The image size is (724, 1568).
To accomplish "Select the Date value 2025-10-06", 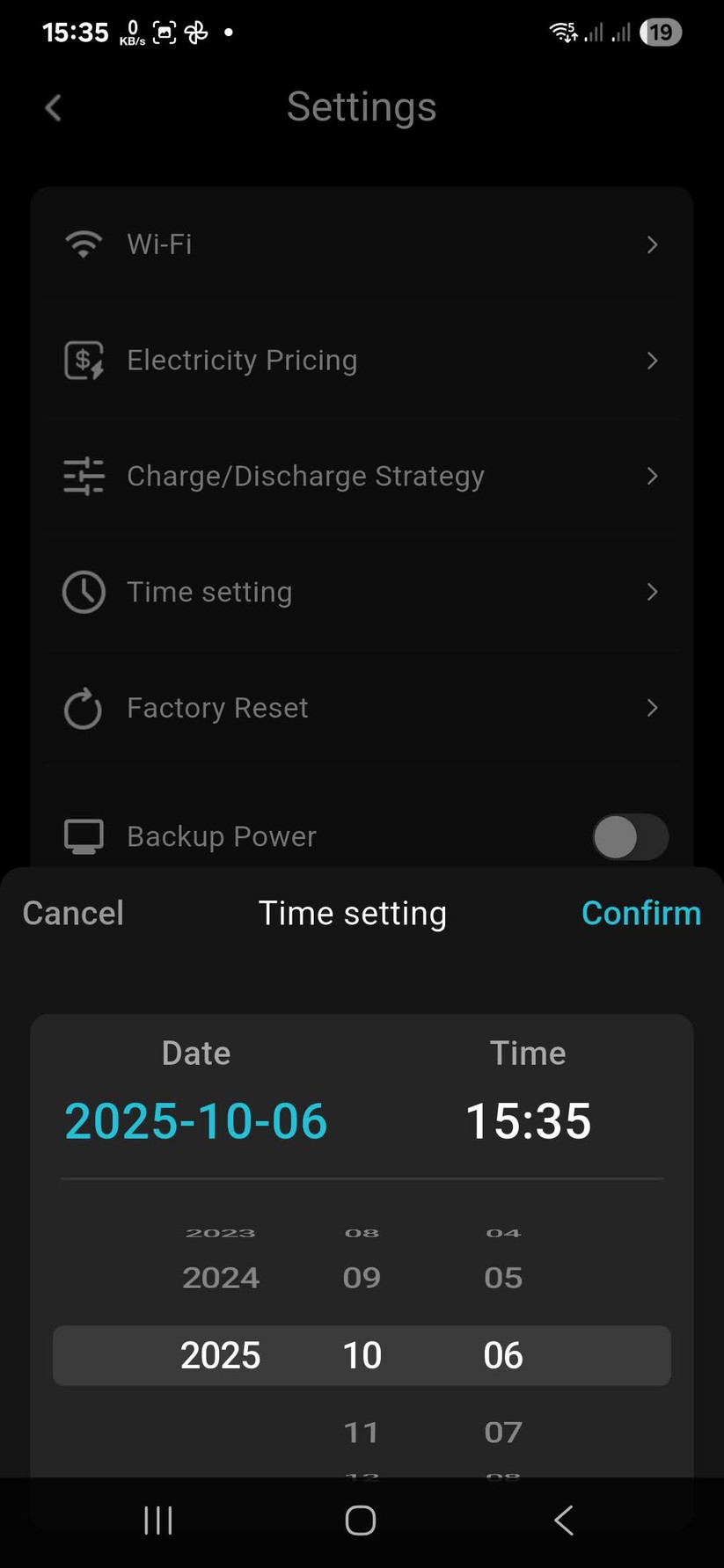I will [196, 1120].
